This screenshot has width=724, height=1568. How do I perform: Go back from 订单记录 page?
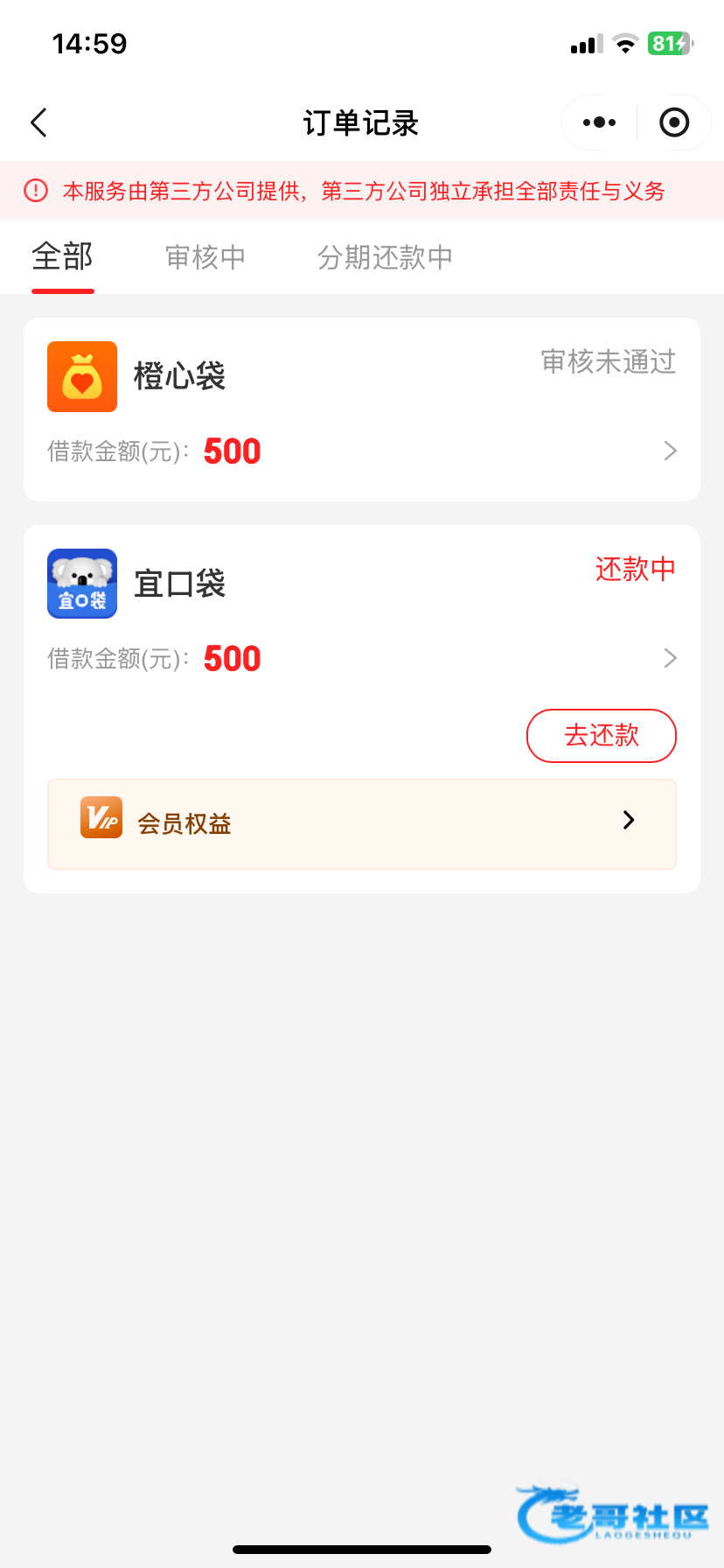click(x=39, y=123)
